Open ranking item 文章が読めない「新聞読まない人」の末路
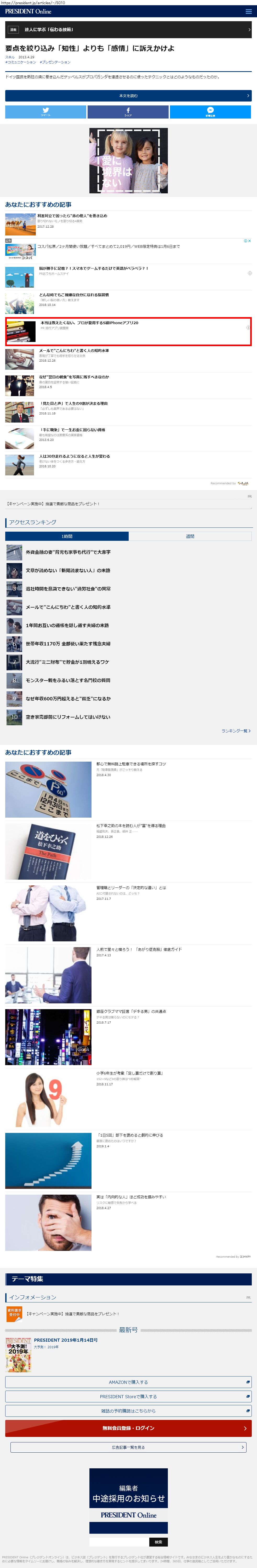Viewport: 257px width, 1568px height. [68, 570]
